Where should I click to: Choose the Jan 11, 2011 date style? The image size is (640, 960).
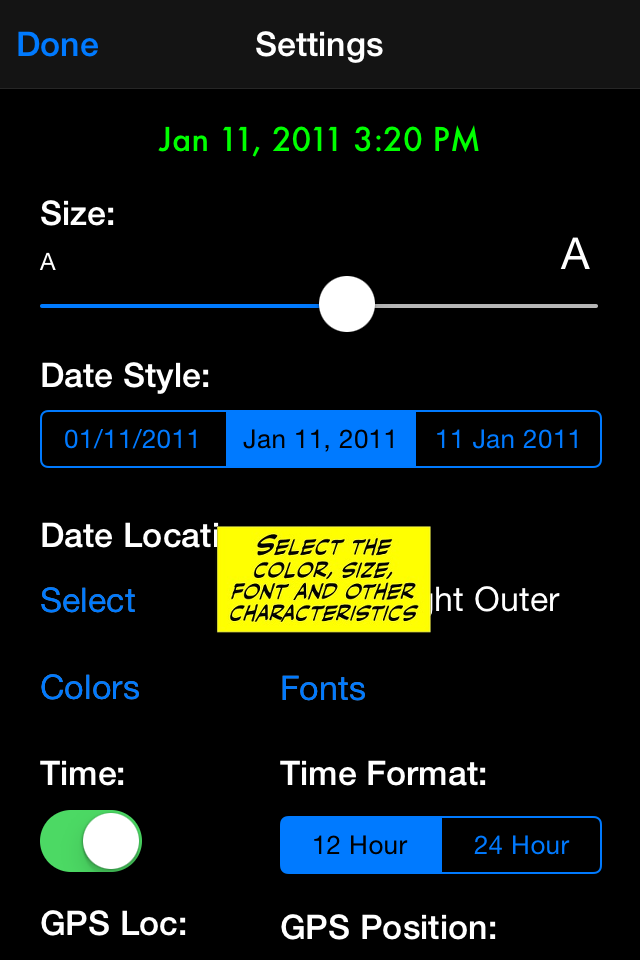point(320,439)
